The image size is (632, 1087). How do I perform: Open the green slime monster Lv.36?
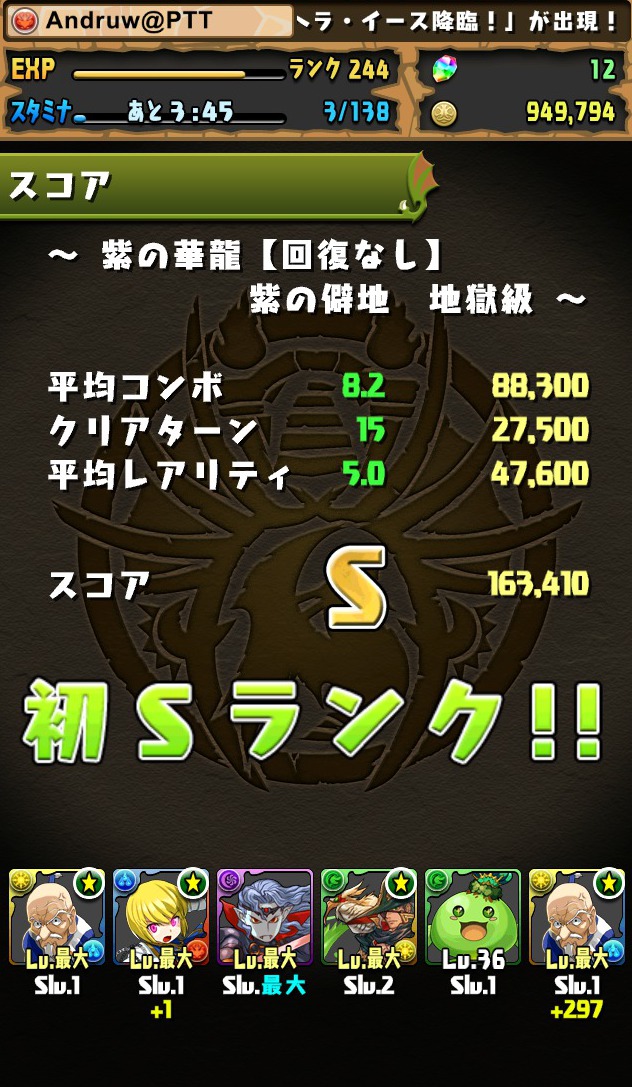(473, 916)
